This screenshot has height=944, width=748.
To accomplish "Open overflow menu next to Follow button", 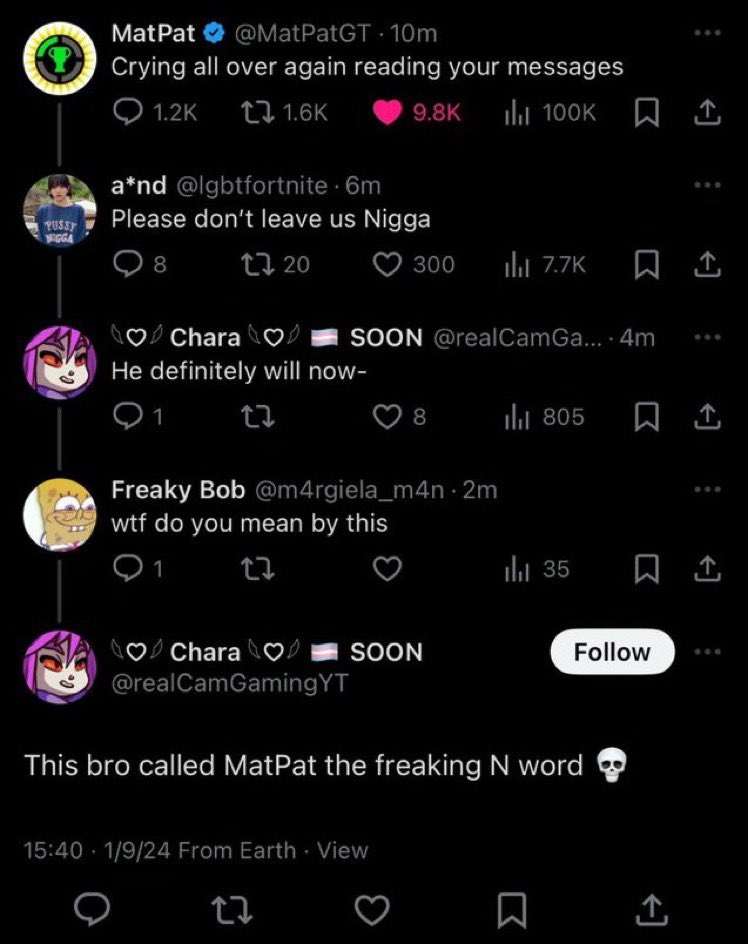I will [707, 652].
